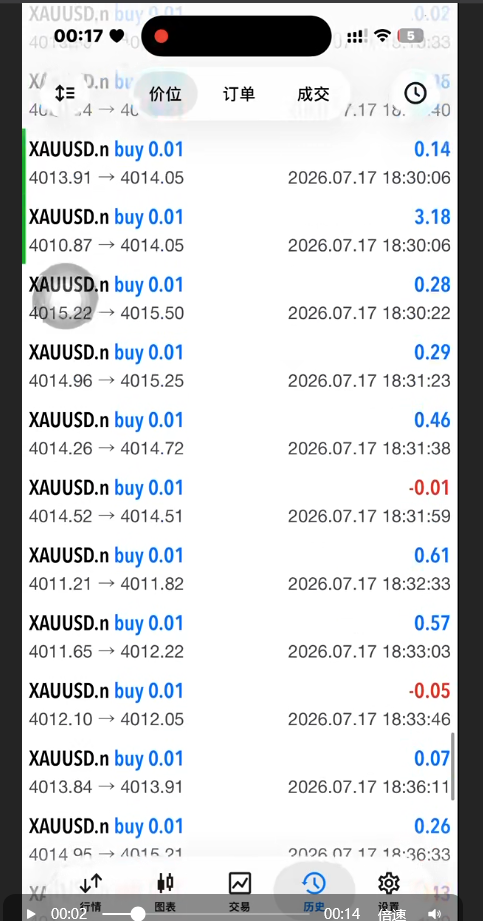Switch to the 价位 tab

165,94
